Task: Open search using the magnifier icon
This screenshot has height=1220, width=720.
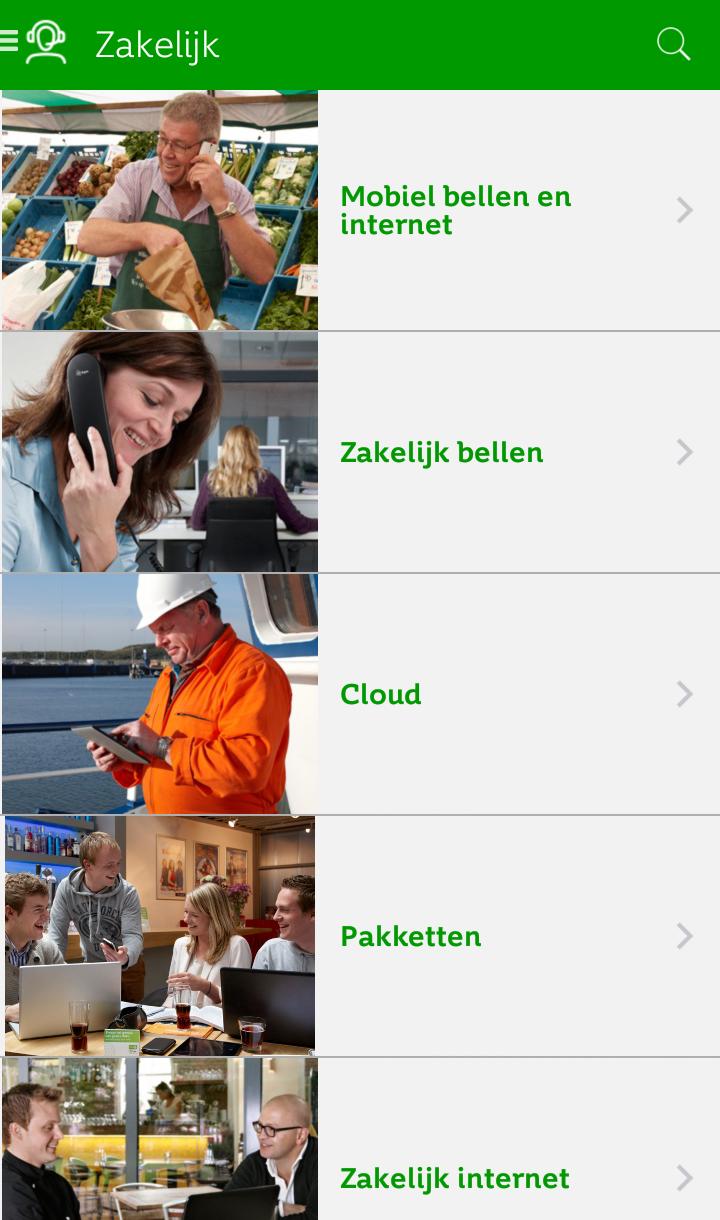Action: pyautogui.click(x=673, y=44)
